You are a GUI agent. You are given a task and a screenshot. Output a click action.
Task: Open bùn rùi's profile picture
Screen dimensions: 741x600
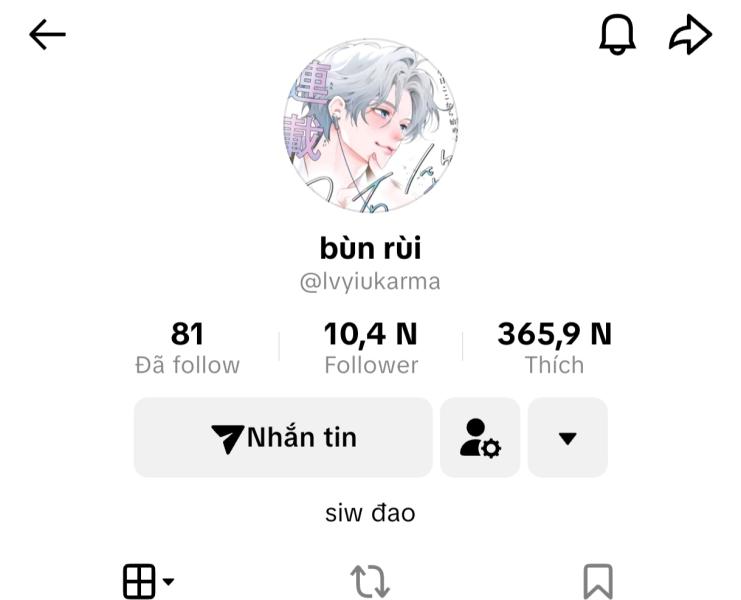(370, 126)
